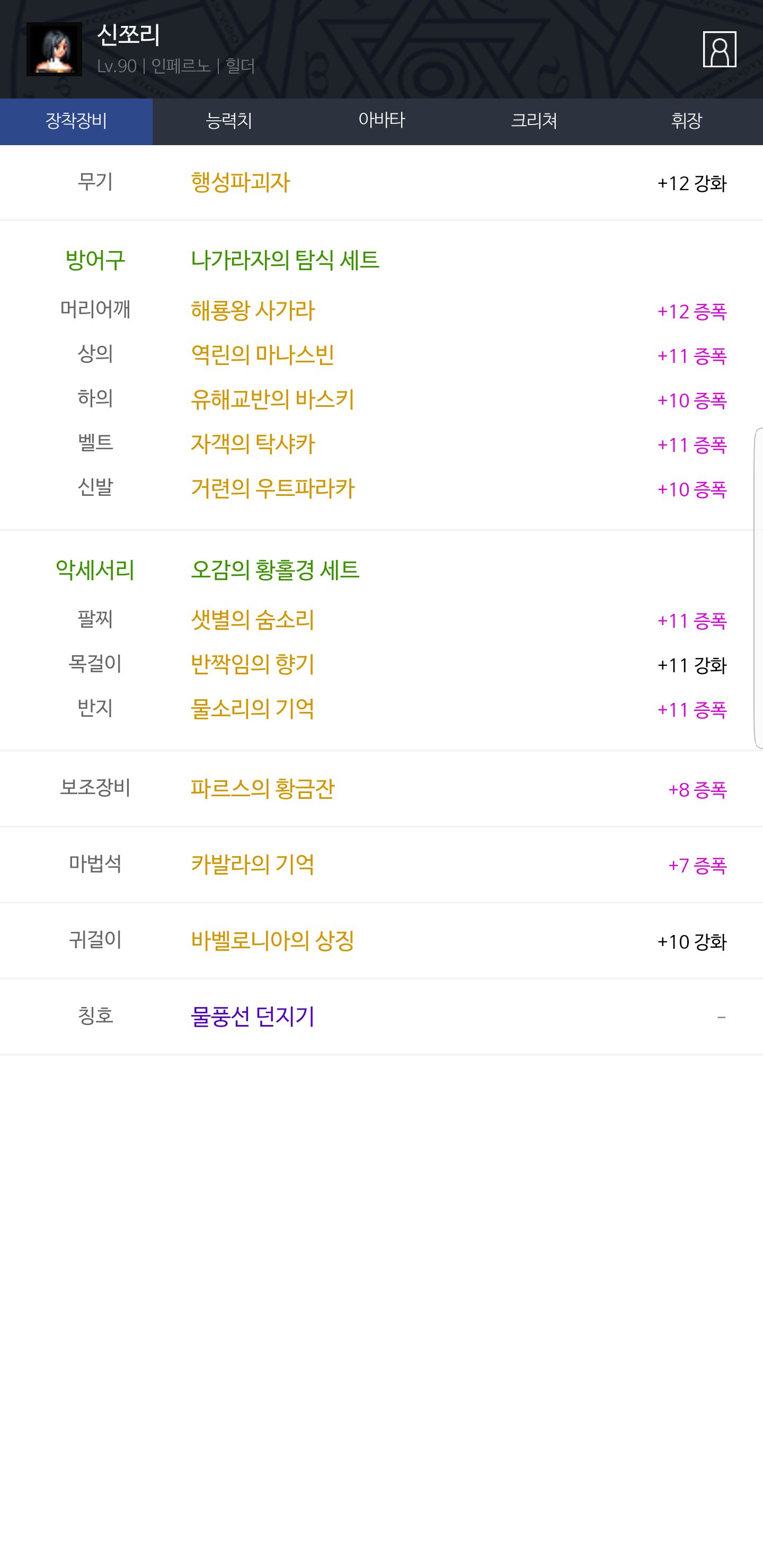Open 거련의 우트파라카 shoes item
Screen dimensions: 763x1568
click(272, 489)
